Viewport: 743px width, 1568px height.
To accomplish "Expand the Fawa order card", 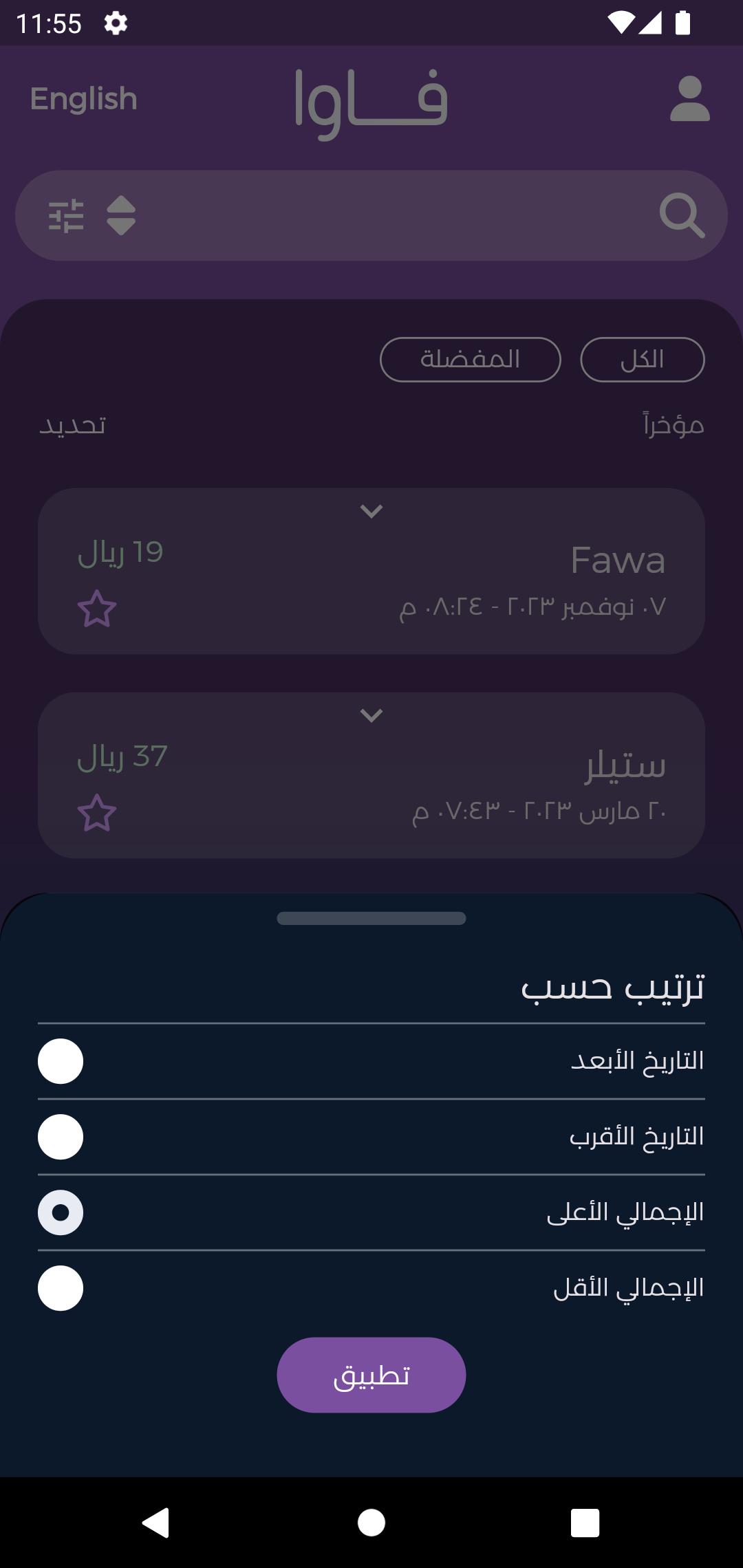I will (x=371, y=511).
